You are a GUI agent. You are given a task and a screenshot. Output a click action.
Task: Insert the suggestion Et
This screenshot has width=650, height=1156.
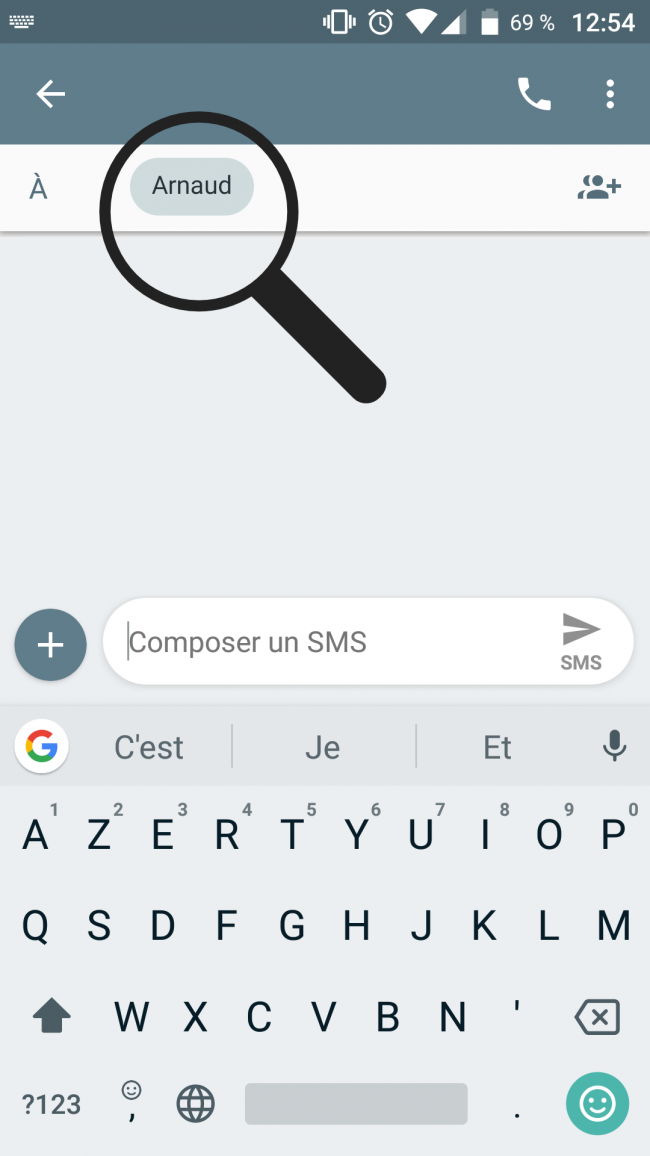point(497,747)
